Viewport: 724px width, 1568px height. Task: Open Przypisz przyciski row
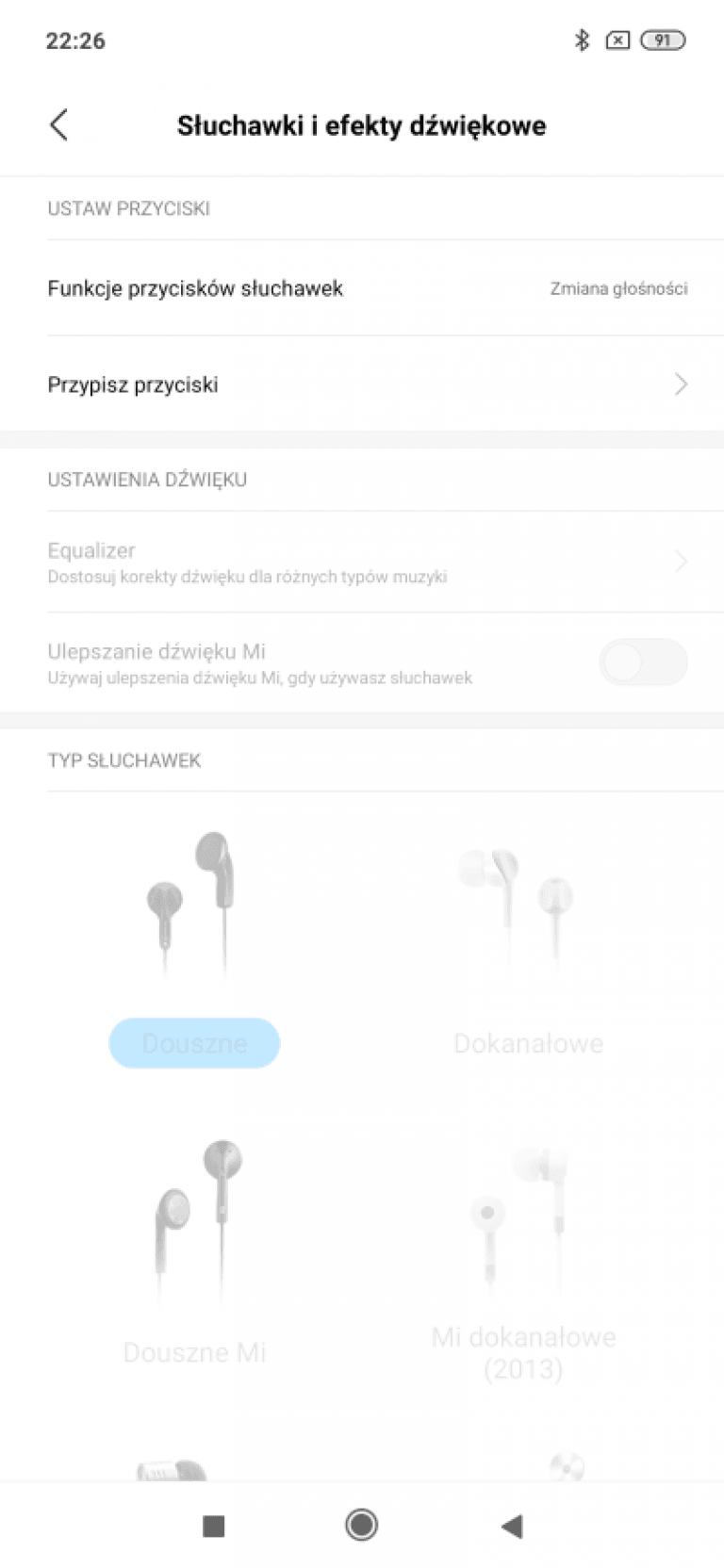(362, 384)
